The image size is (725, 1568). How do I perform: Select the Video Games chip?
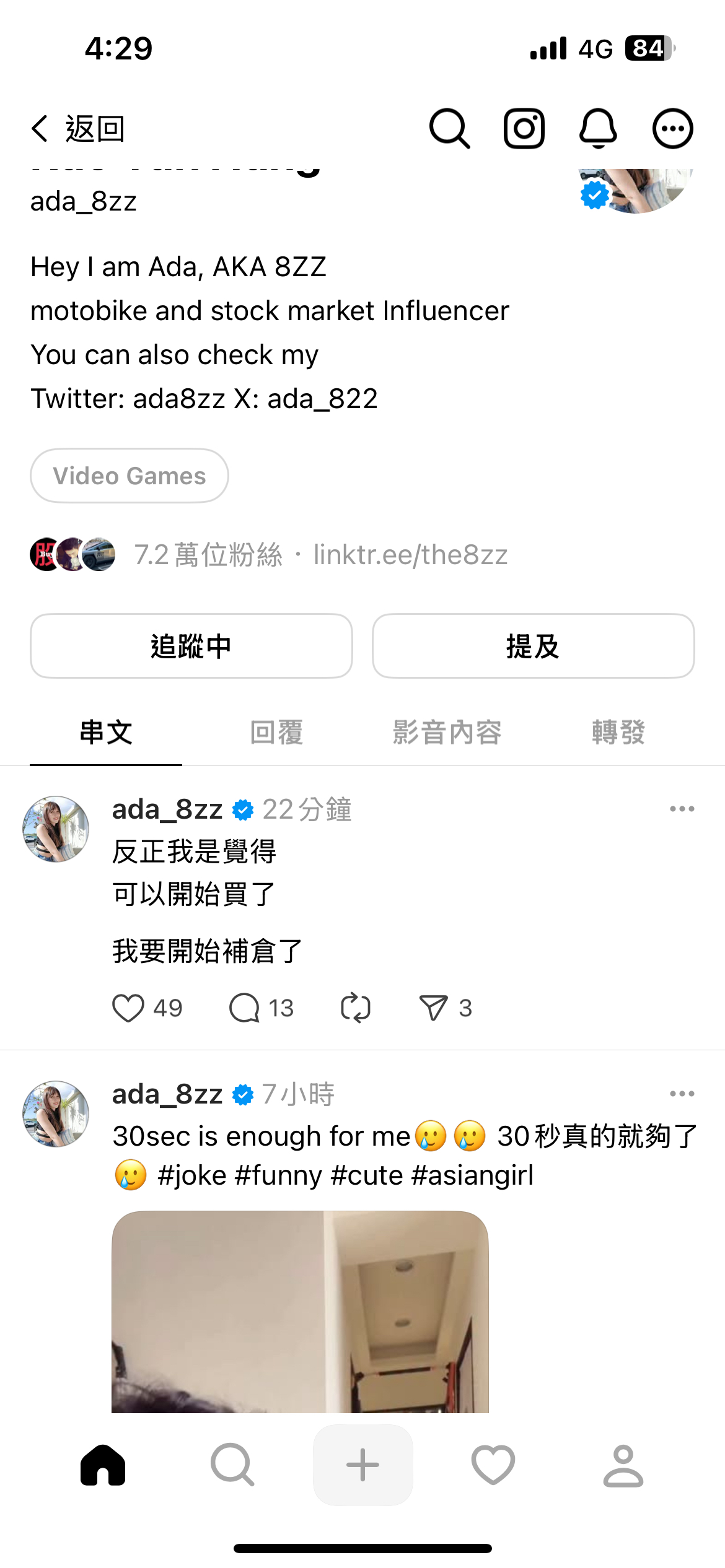(130, 476)
